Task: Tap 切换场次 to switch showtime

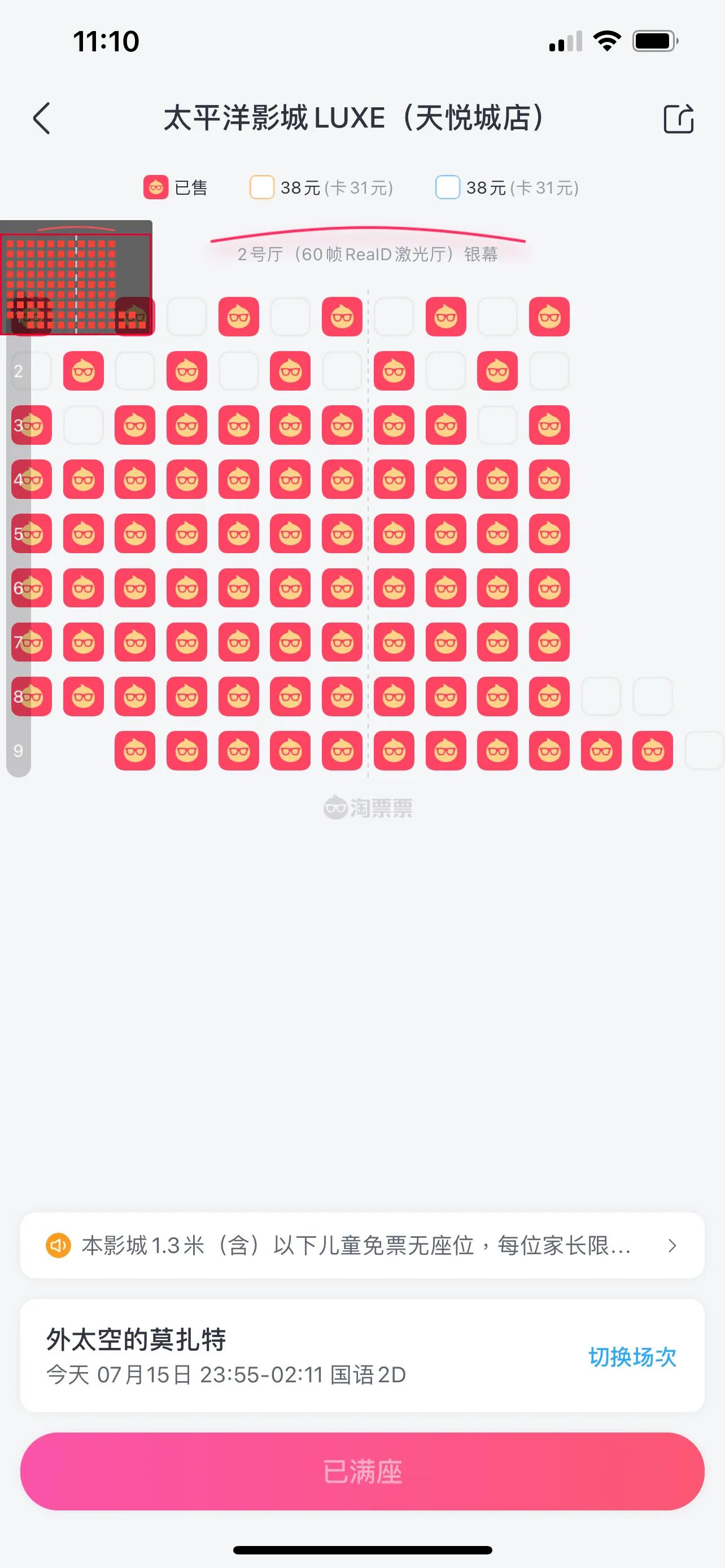Action: [x=632, y=1357]
